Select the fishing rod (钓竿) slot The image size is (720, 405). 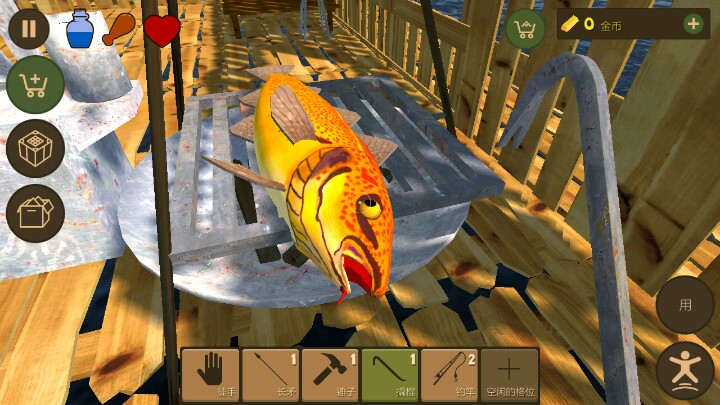click(x=450, y=375)
